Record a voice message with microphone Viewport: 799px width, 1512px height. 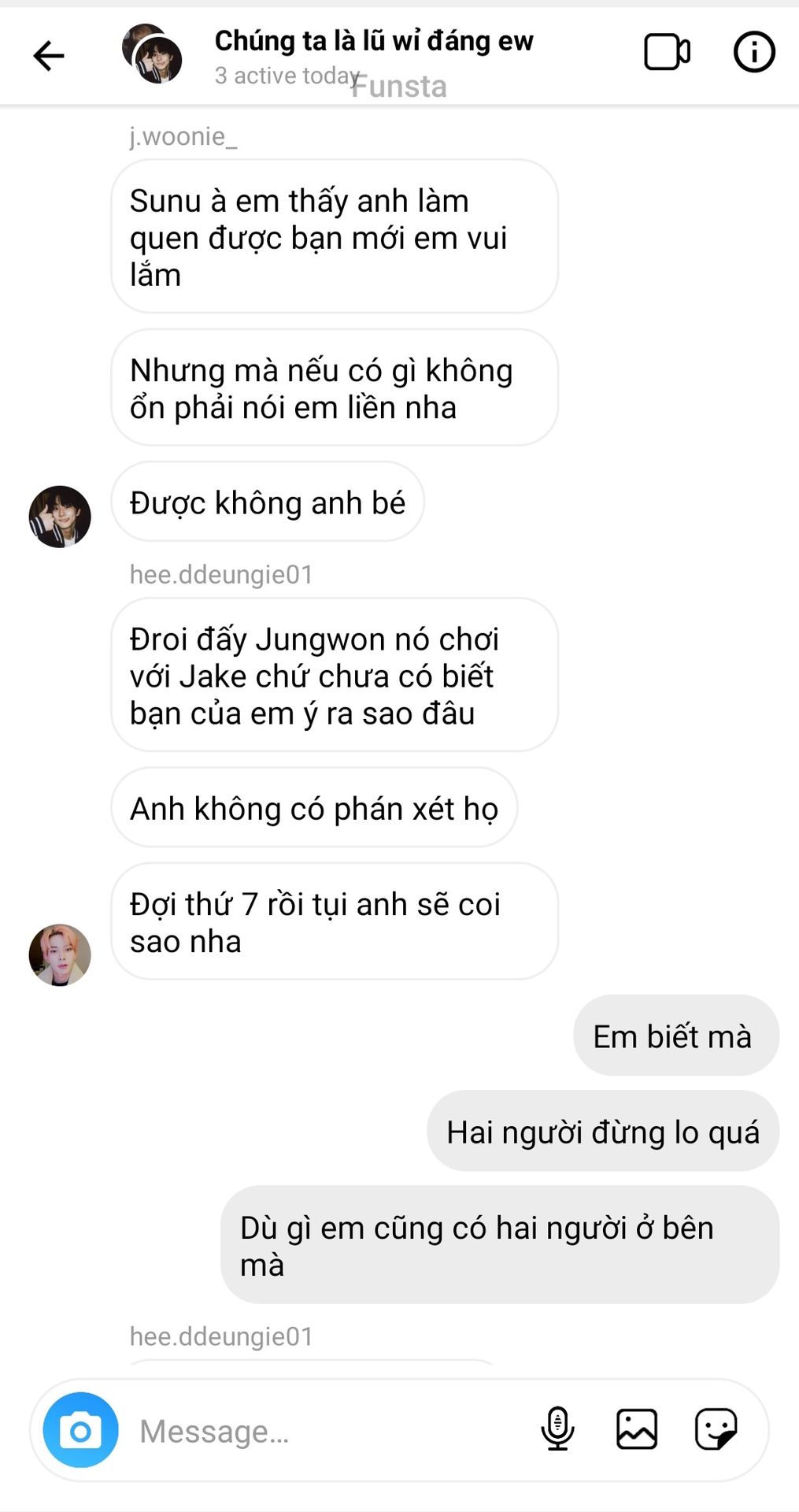coord(557,1429)
